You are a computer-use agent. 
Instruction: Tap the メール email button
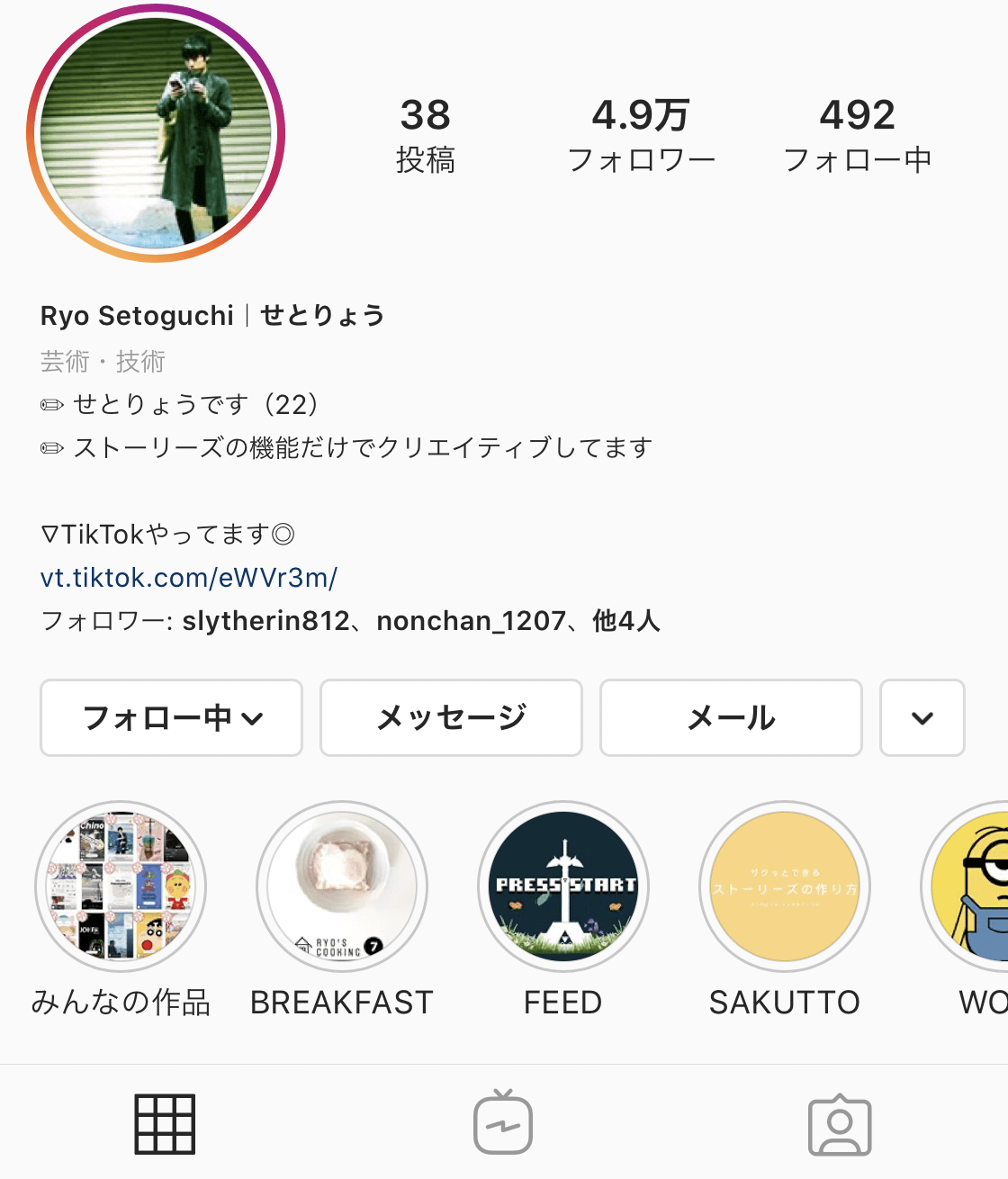(731, 717)
